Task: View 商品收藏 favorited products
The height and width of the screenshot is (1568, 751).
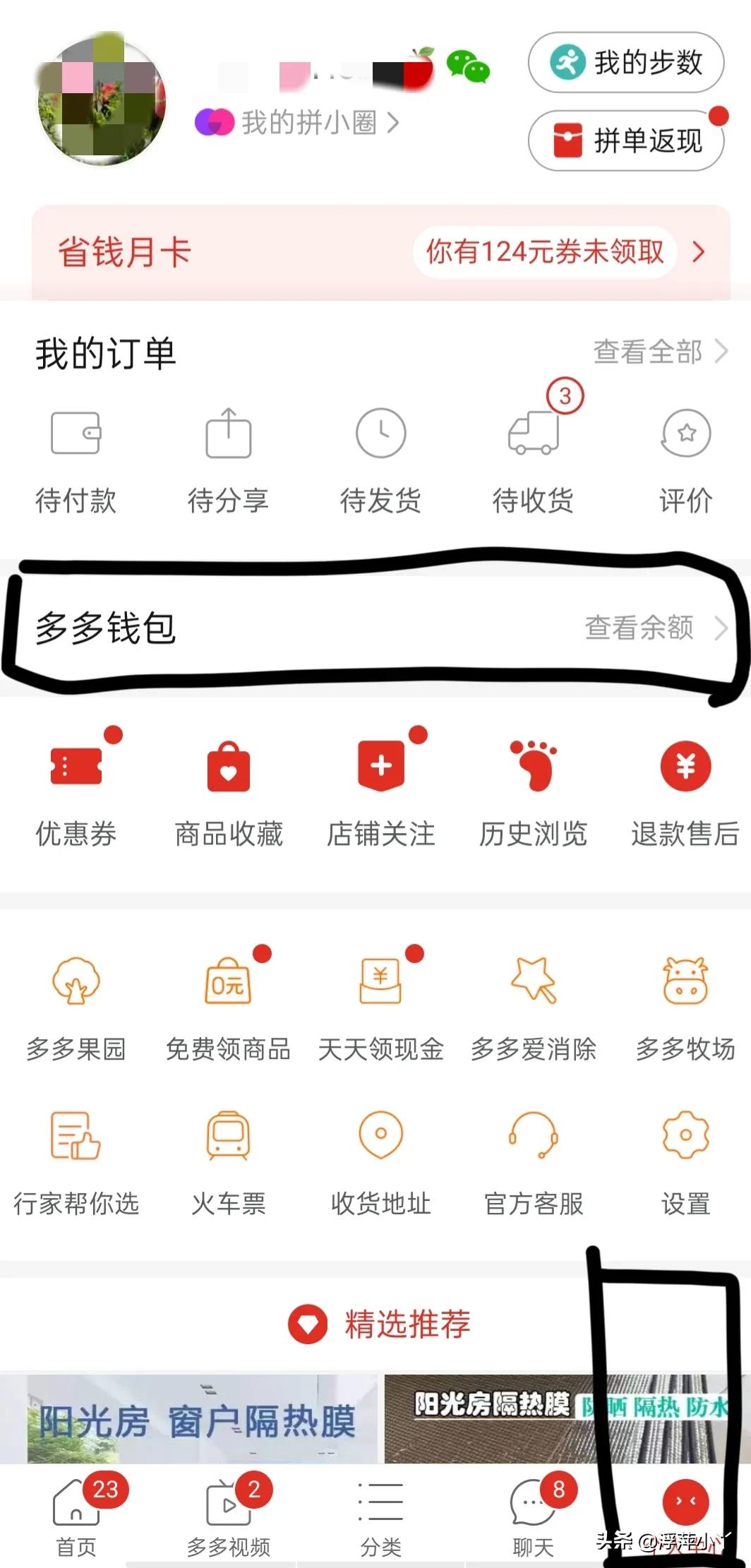Action: pyautogui.click(x=228, y=791)
